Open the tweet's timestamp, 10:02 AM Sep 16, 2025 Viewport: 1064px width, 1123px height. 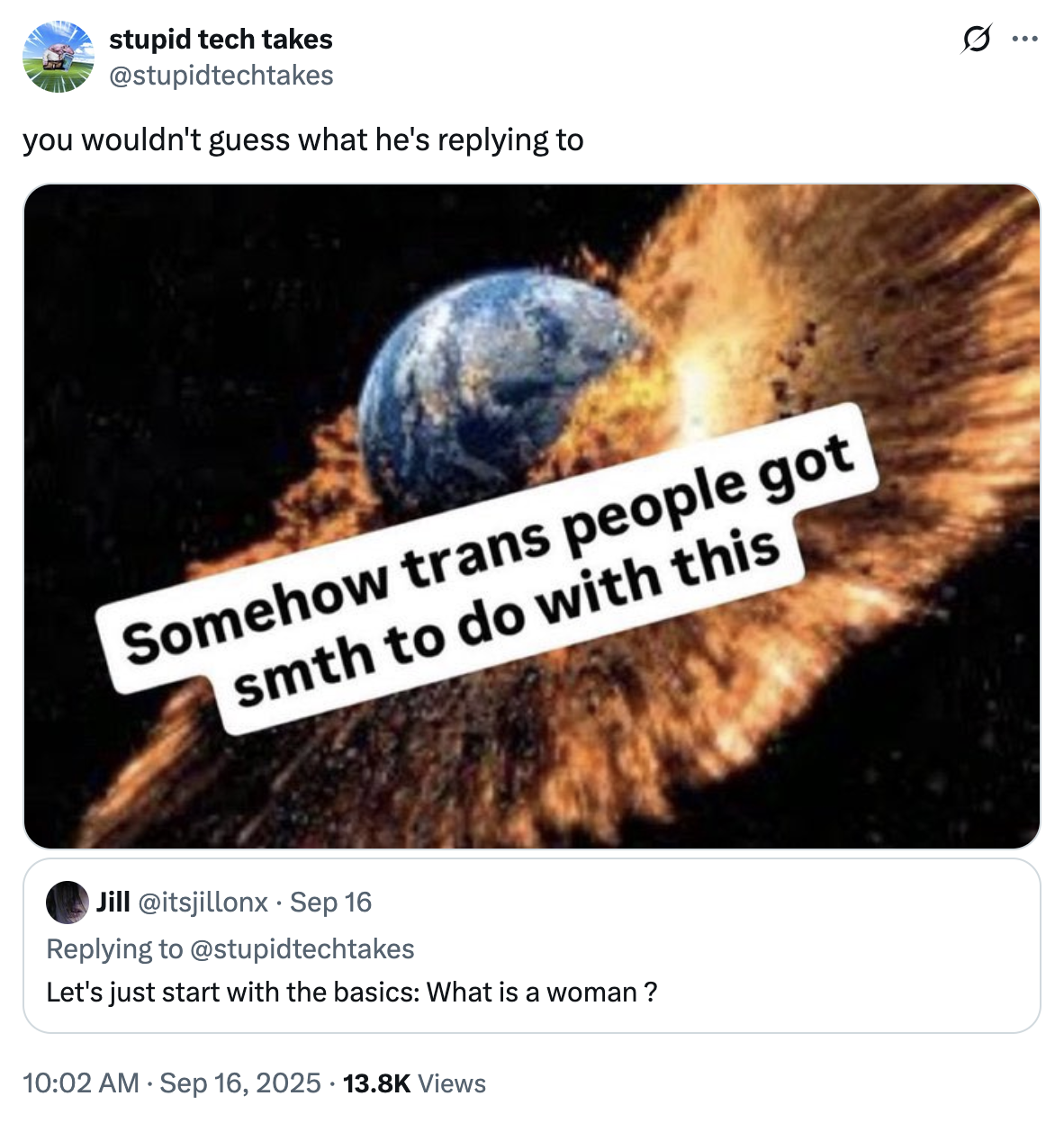[171, 1083]
